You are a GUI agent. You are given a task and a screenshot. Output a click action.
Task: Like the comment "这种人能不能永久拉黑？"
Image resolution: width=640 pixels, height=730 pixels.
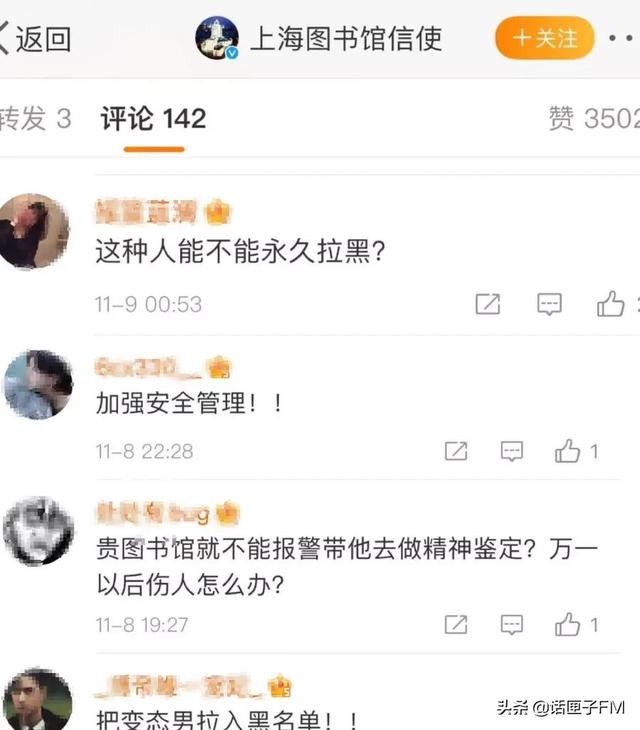[611, 304]
